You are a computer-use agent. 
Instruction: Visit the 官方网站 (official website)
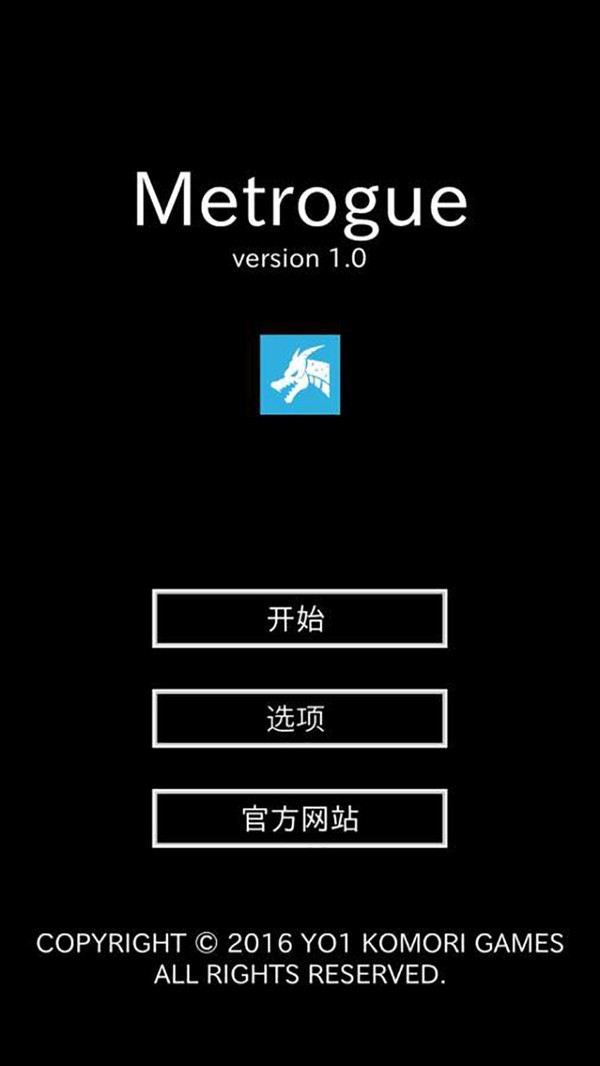point(299,818)
